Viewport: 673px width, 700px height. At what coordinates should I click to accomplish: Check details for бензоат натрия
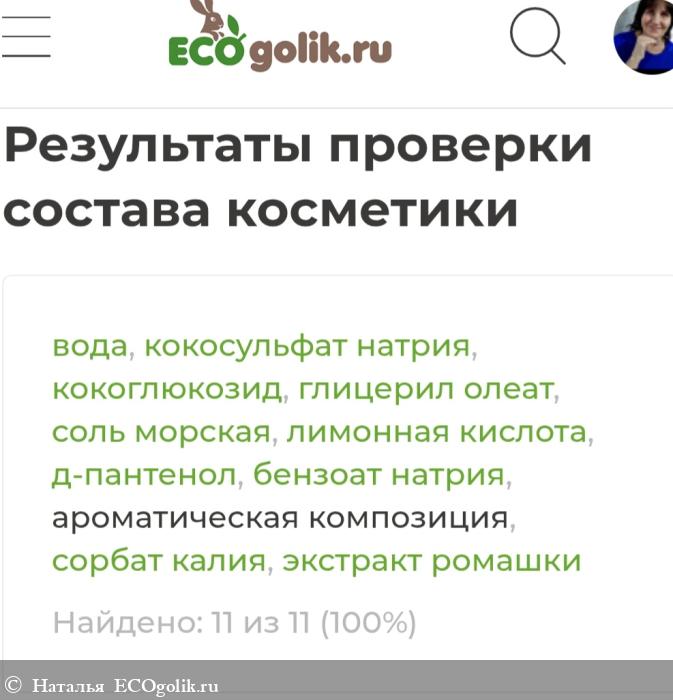tap(378, 475)
